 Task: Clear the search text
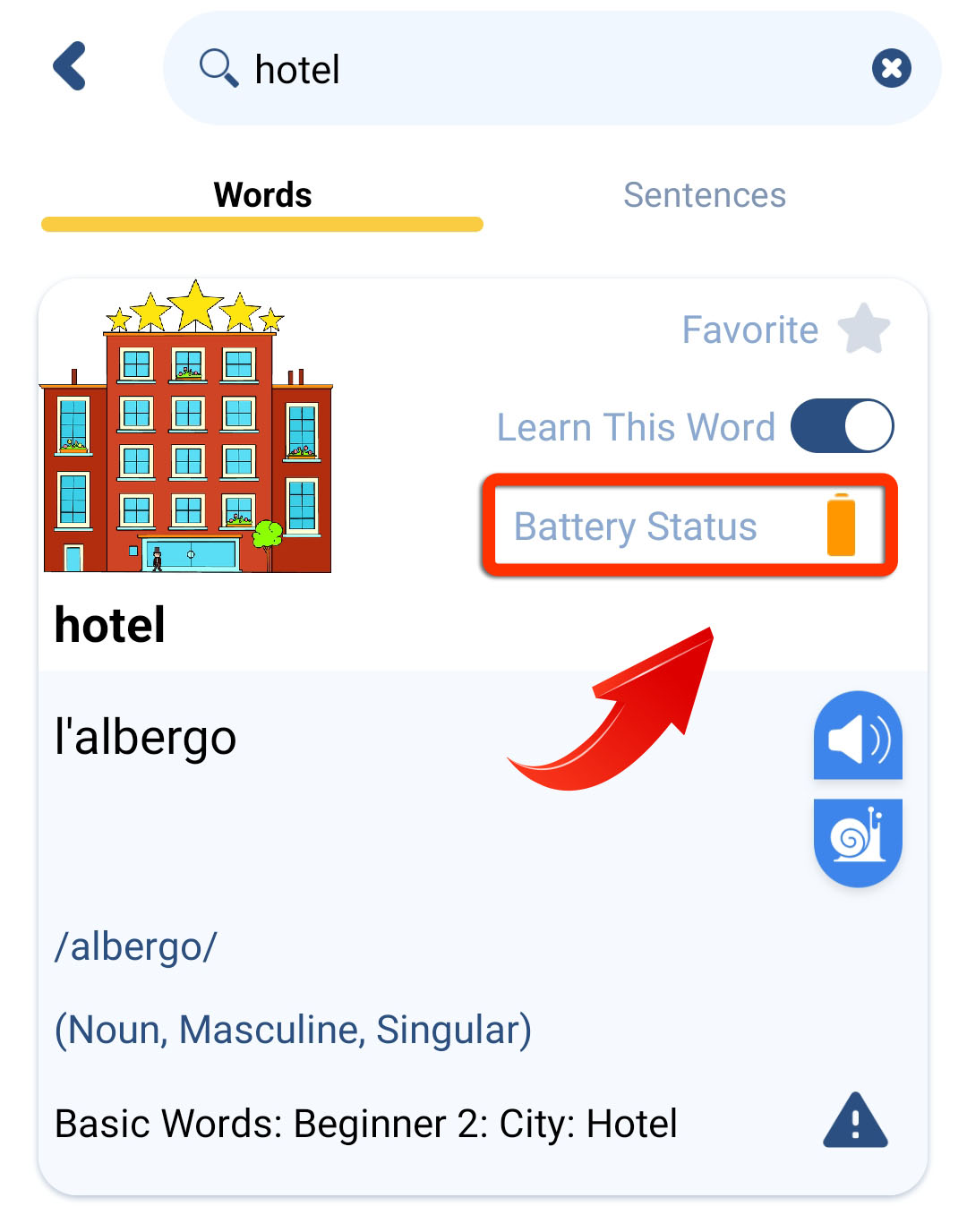[x=891, y=68]
